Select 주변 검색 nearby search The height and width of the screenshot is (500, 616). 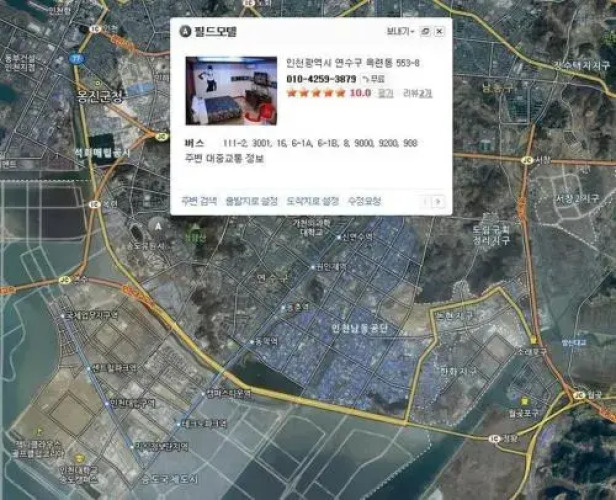pos(199,201)
